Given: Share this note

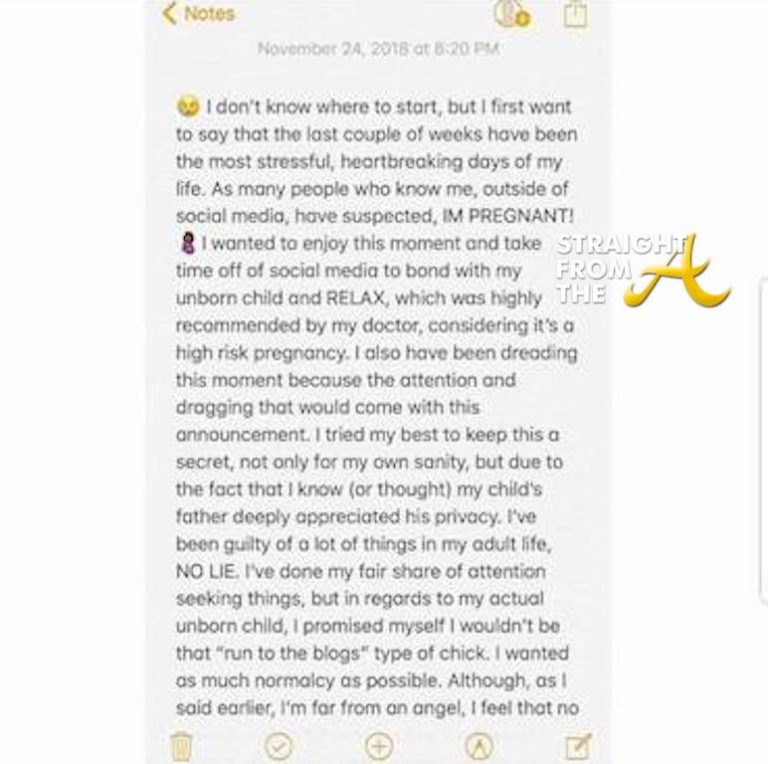Looking at the screenshot, I should 575,13.
